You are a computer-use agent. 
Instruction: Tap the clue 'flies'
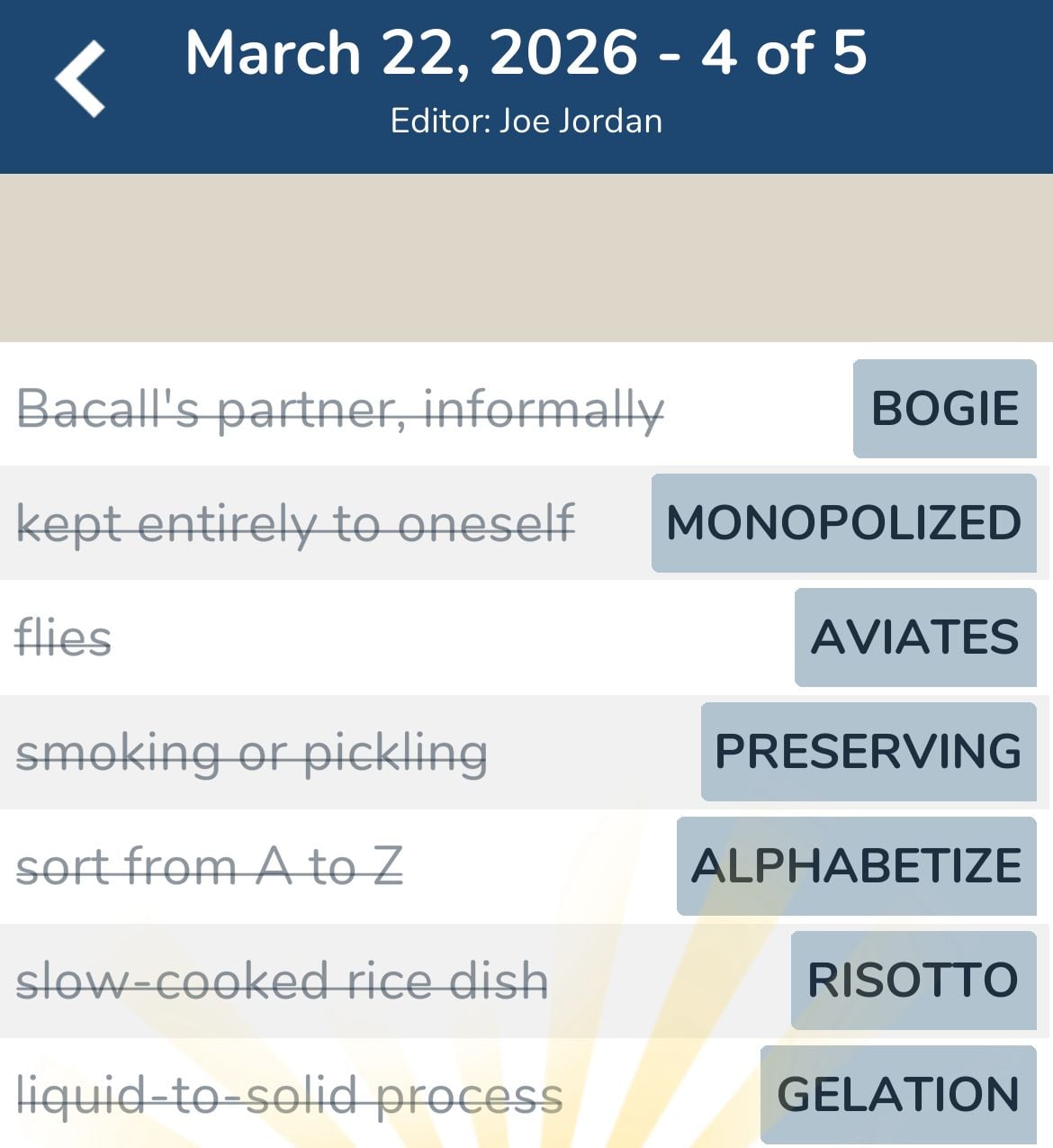[x=63, y=637]
